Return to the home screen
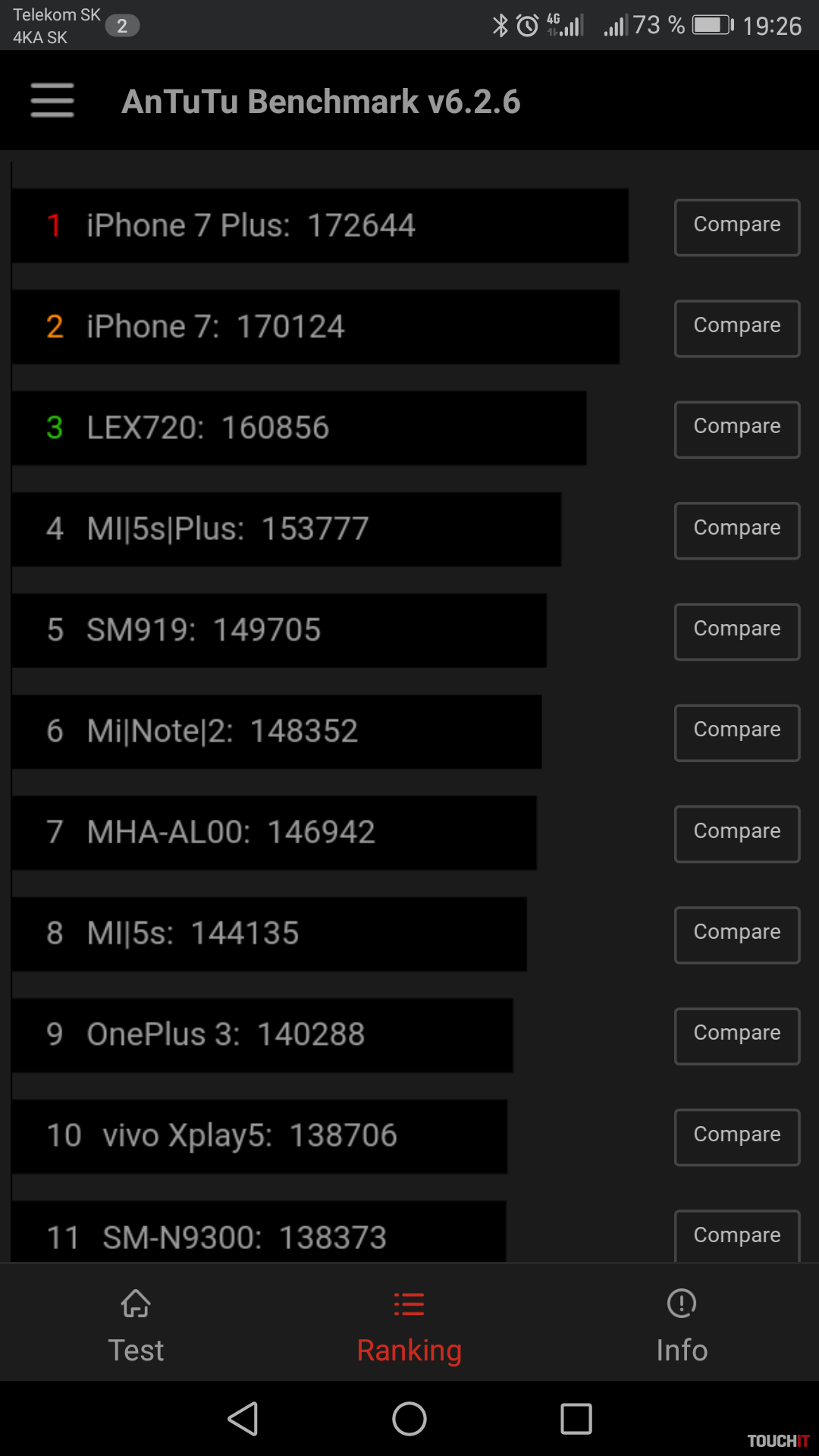Viewport: 819px width, 1456px height. click(x=409, y=1419)
